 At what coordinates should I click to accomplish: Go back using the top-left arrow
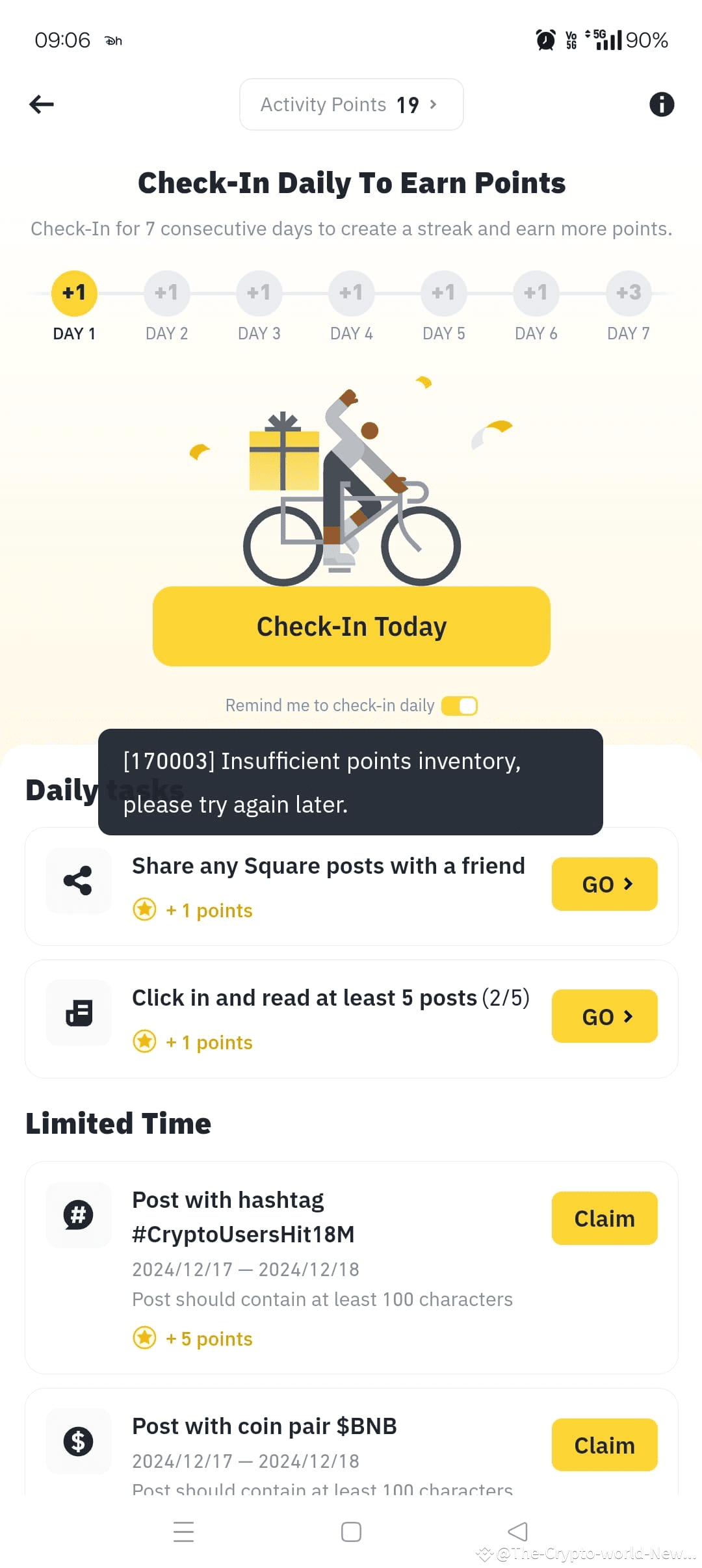pos(42,104)
